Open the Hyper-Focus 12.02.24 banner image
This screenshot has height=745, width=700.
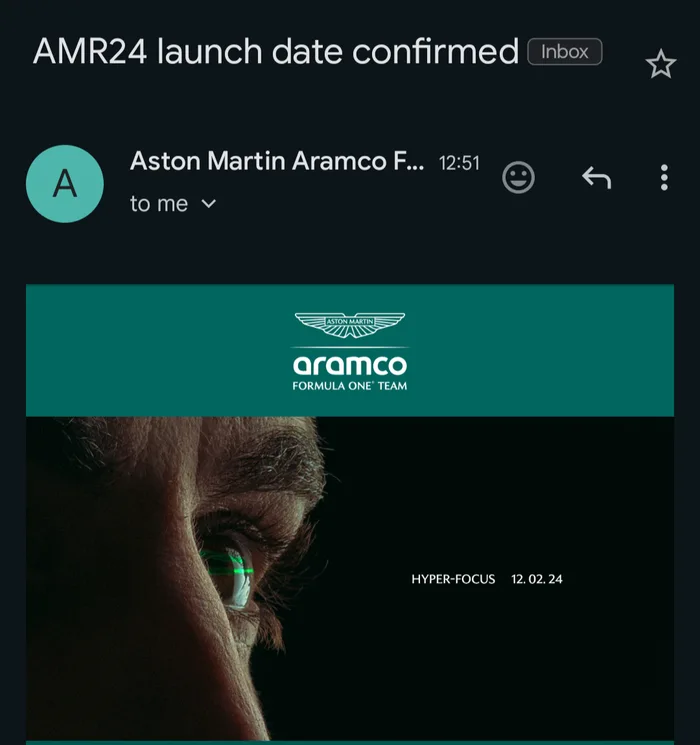tap(350, 578)
